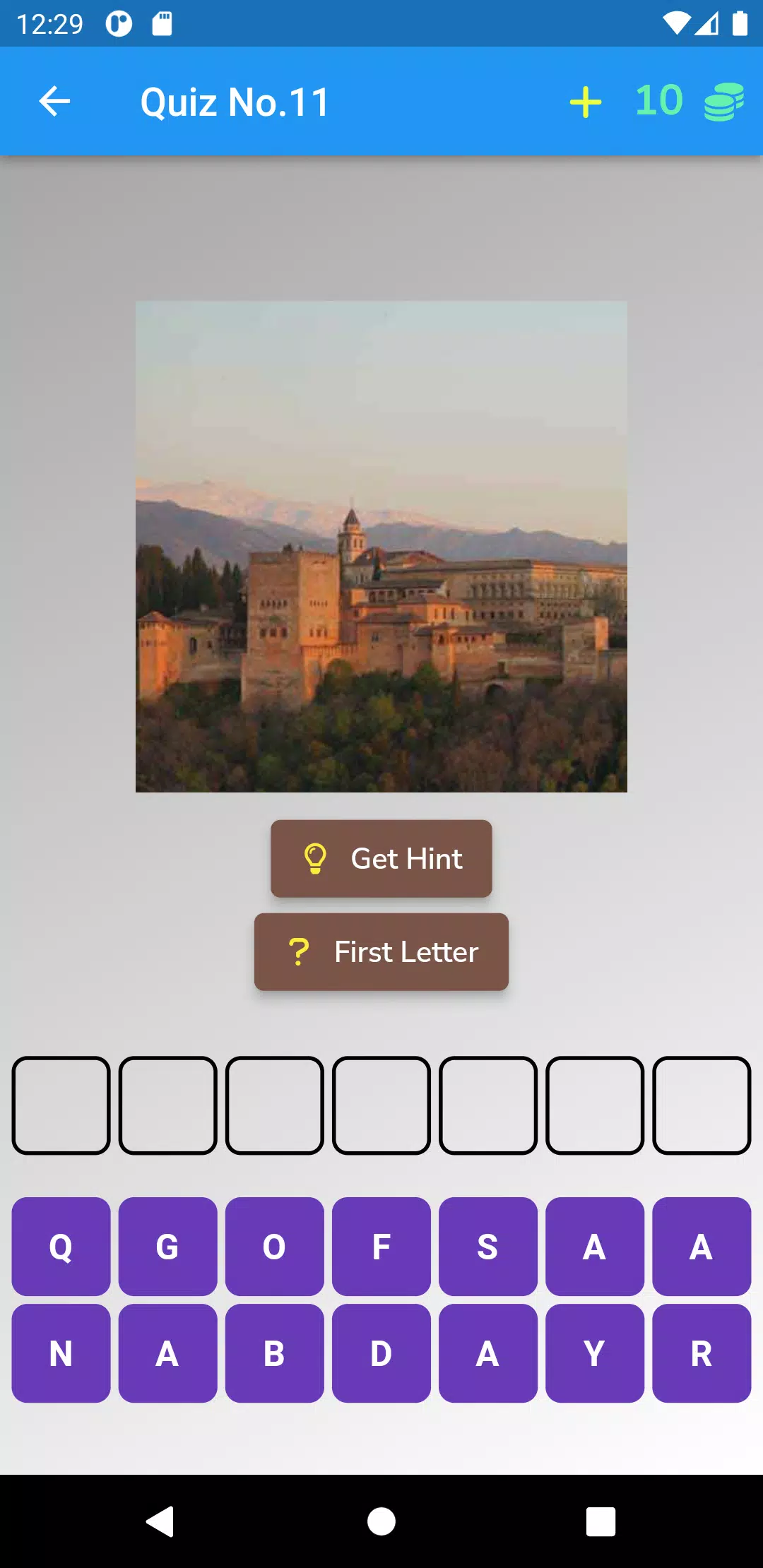Select the letter R tile
Viewport: 763px width, 1568px height.
(x=702, y=1353)
